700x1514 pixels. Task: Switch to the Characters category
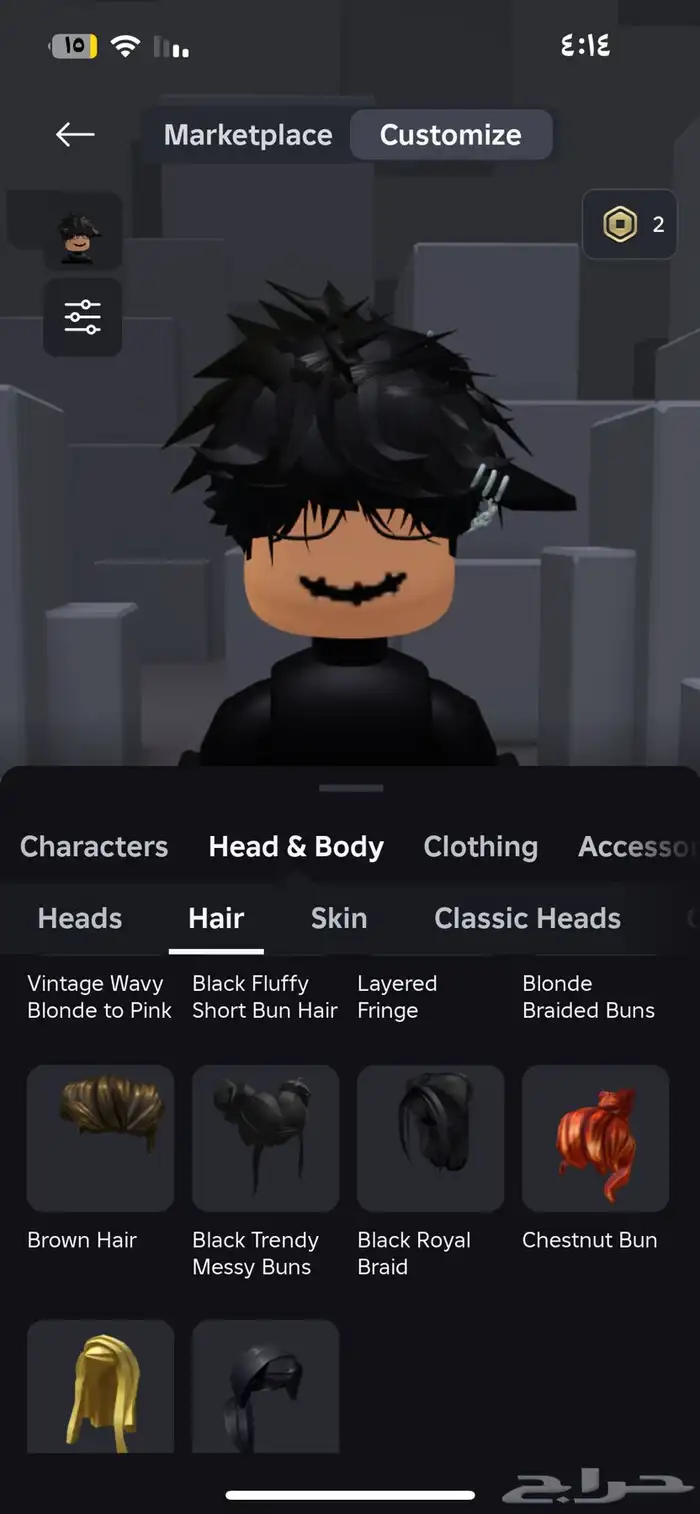pyautogui.click(x=94, y=846)
